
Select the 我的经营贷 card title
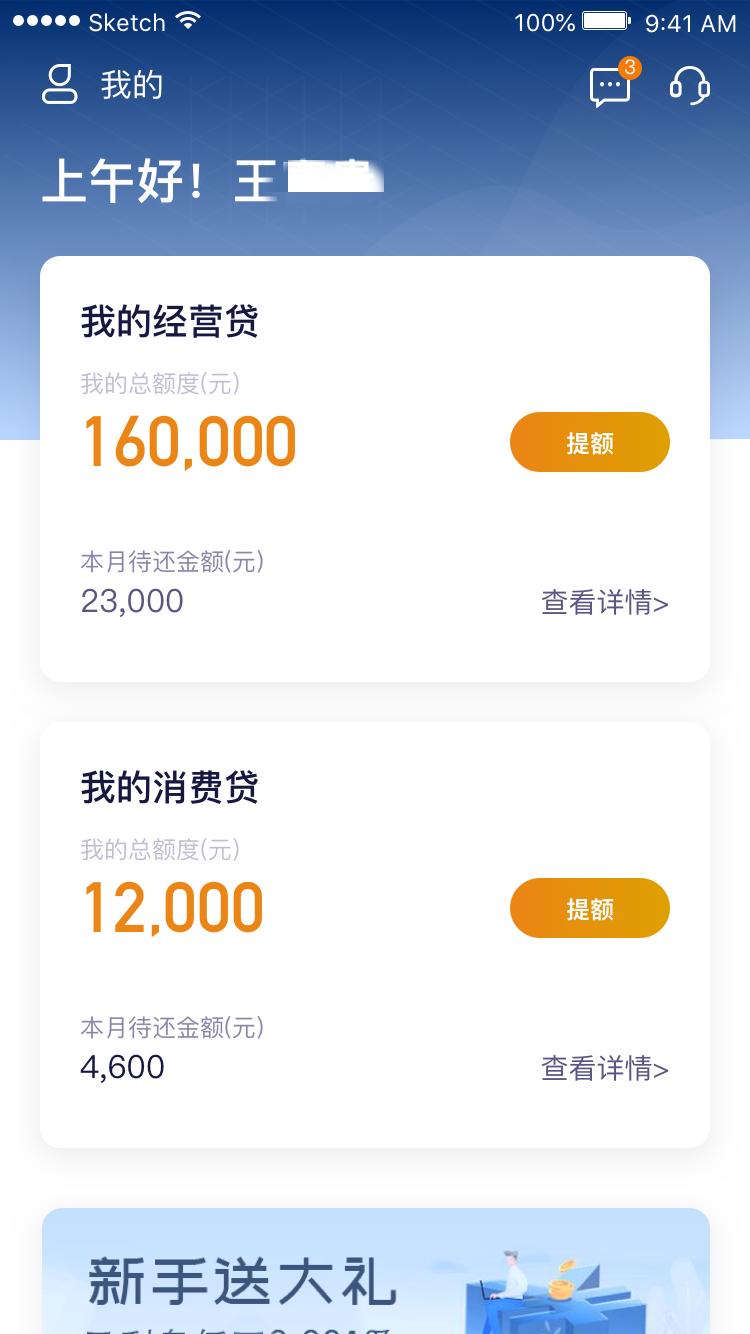[x=170, y=322]
